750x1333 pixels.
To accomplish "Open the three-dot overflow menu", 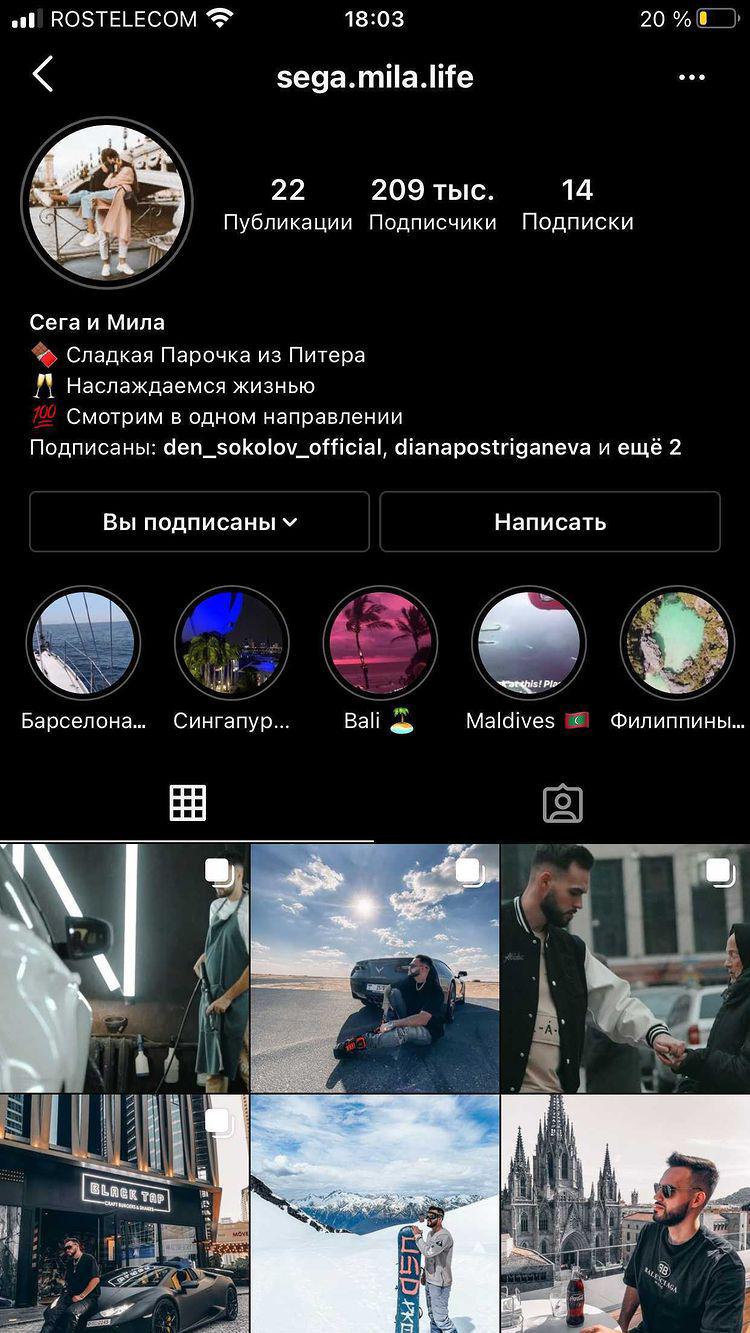I will pyautogui.click(x=692, y=77).
